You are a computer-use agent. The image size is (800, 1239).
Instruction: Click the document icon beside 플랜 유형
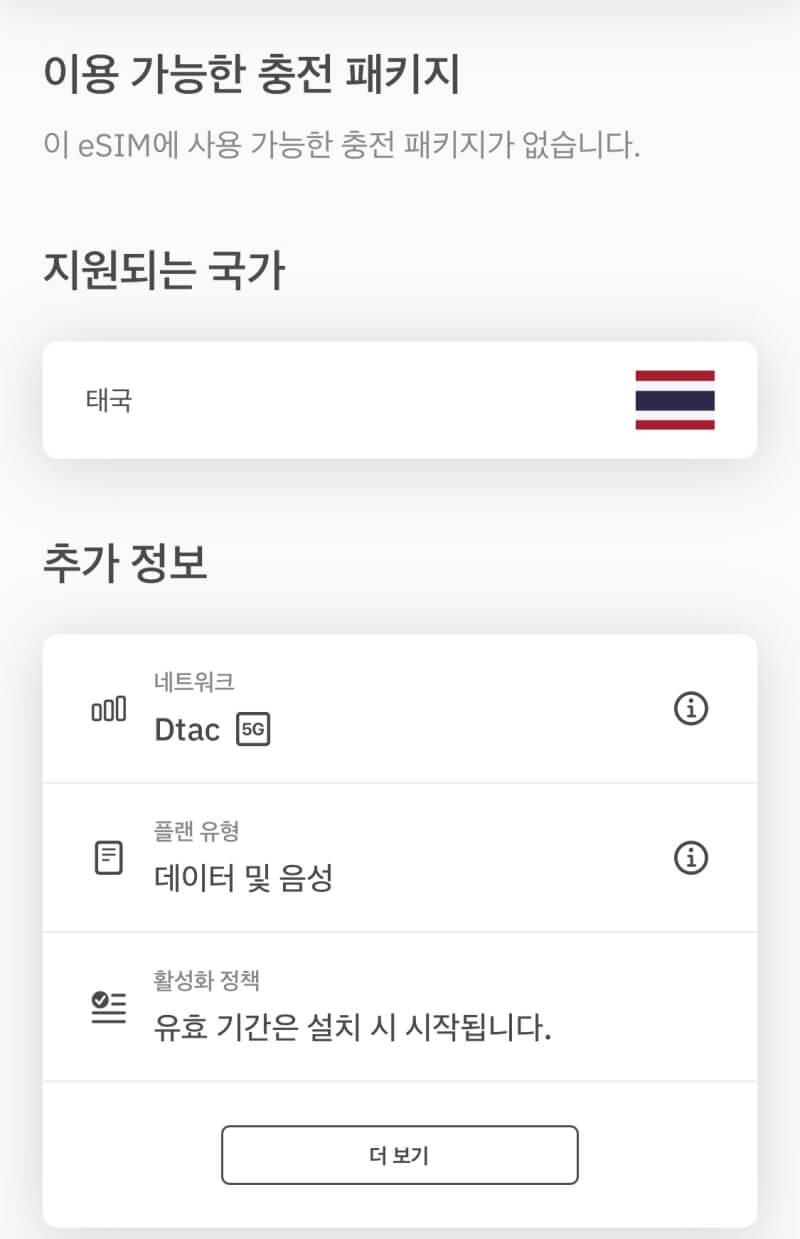[109, 857]
